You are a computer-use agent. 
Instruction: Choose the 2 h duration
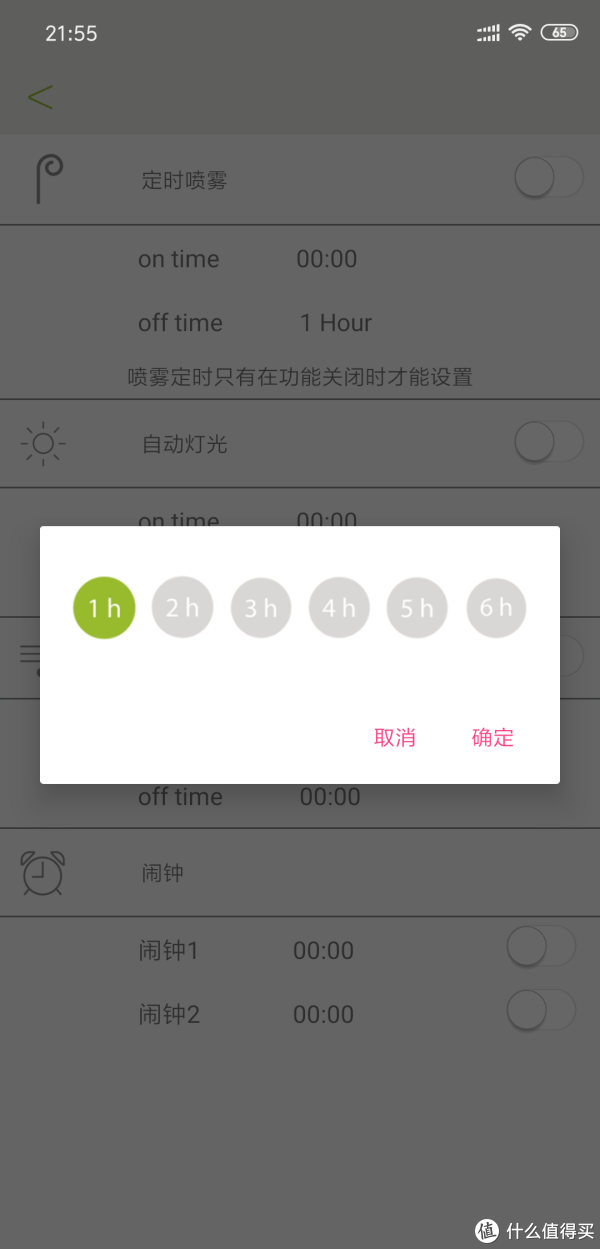pos(182,608)
